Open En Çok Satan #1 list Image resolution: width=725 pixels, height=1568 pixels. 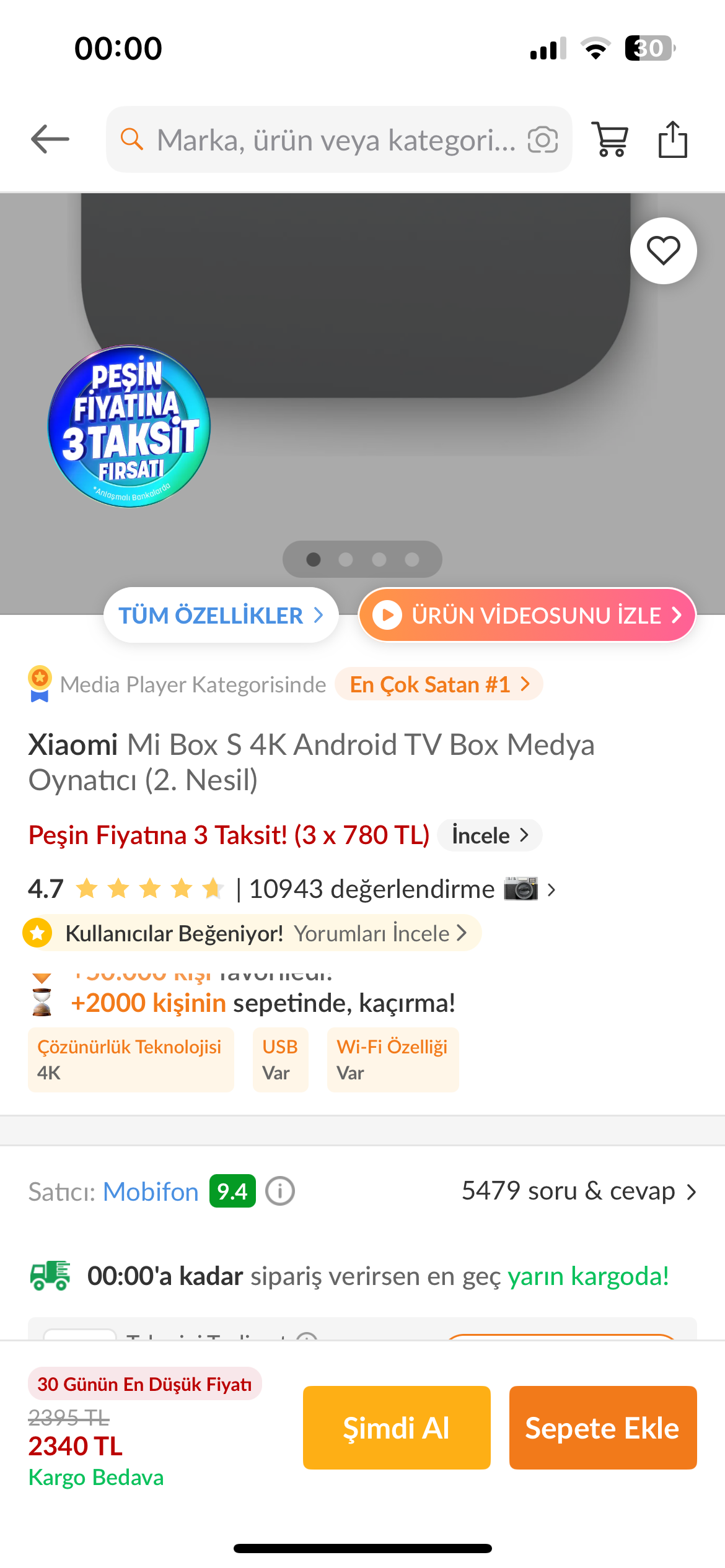point(439,684)
